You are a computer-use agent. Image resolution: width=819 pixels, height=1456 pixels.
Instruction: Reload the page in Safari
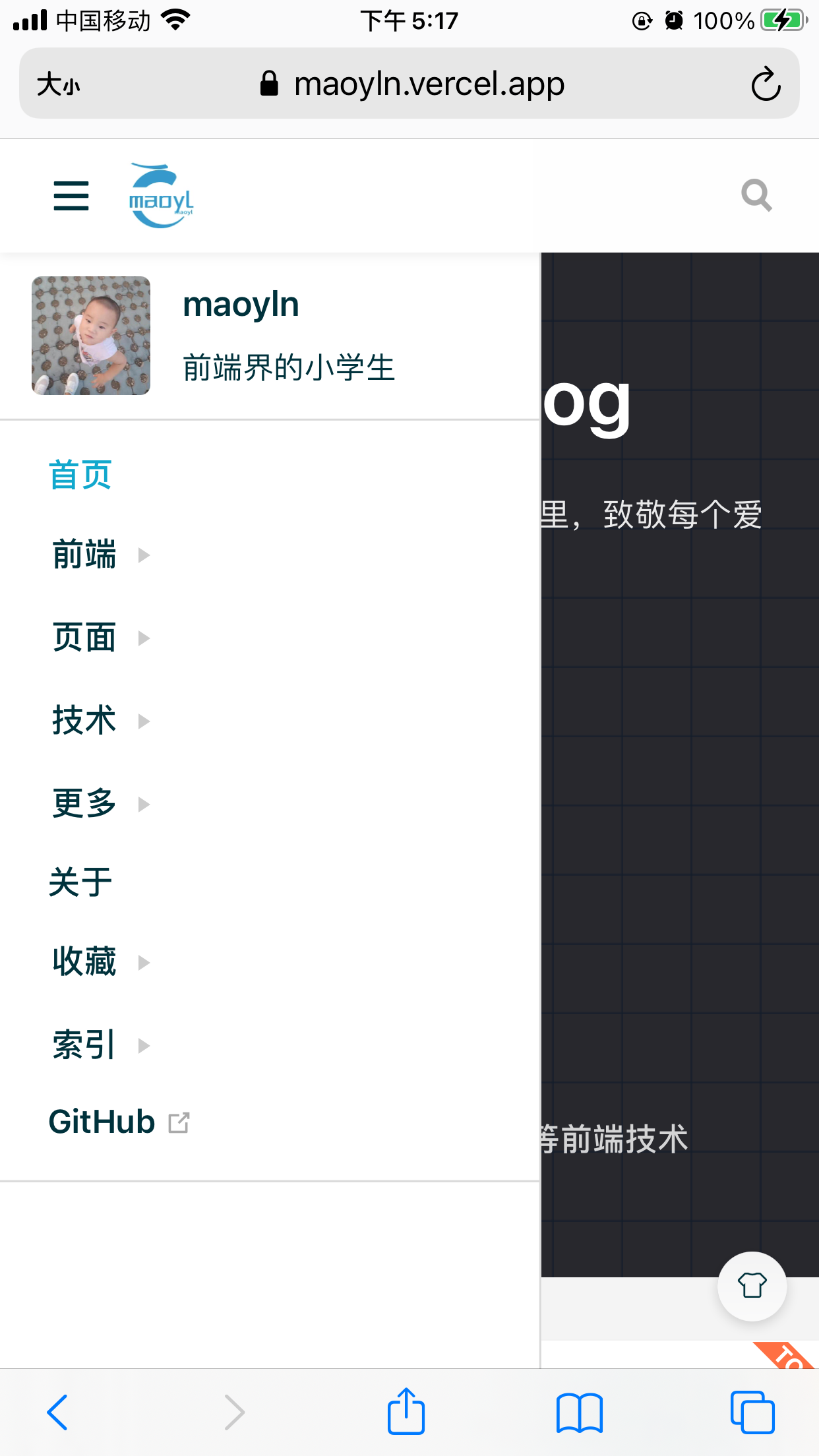(x=766, y=84)
